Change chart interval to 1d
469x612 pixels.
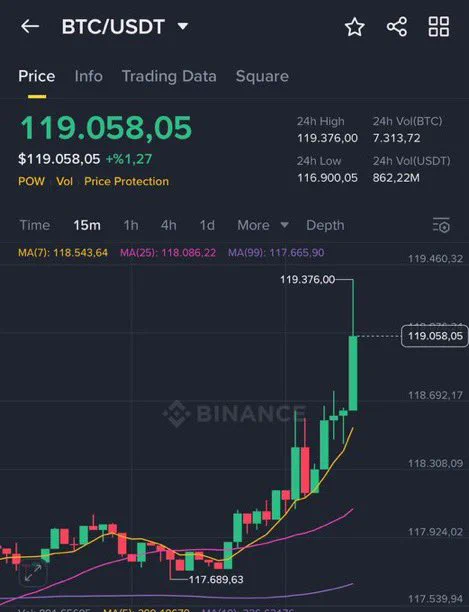[207, 225]
